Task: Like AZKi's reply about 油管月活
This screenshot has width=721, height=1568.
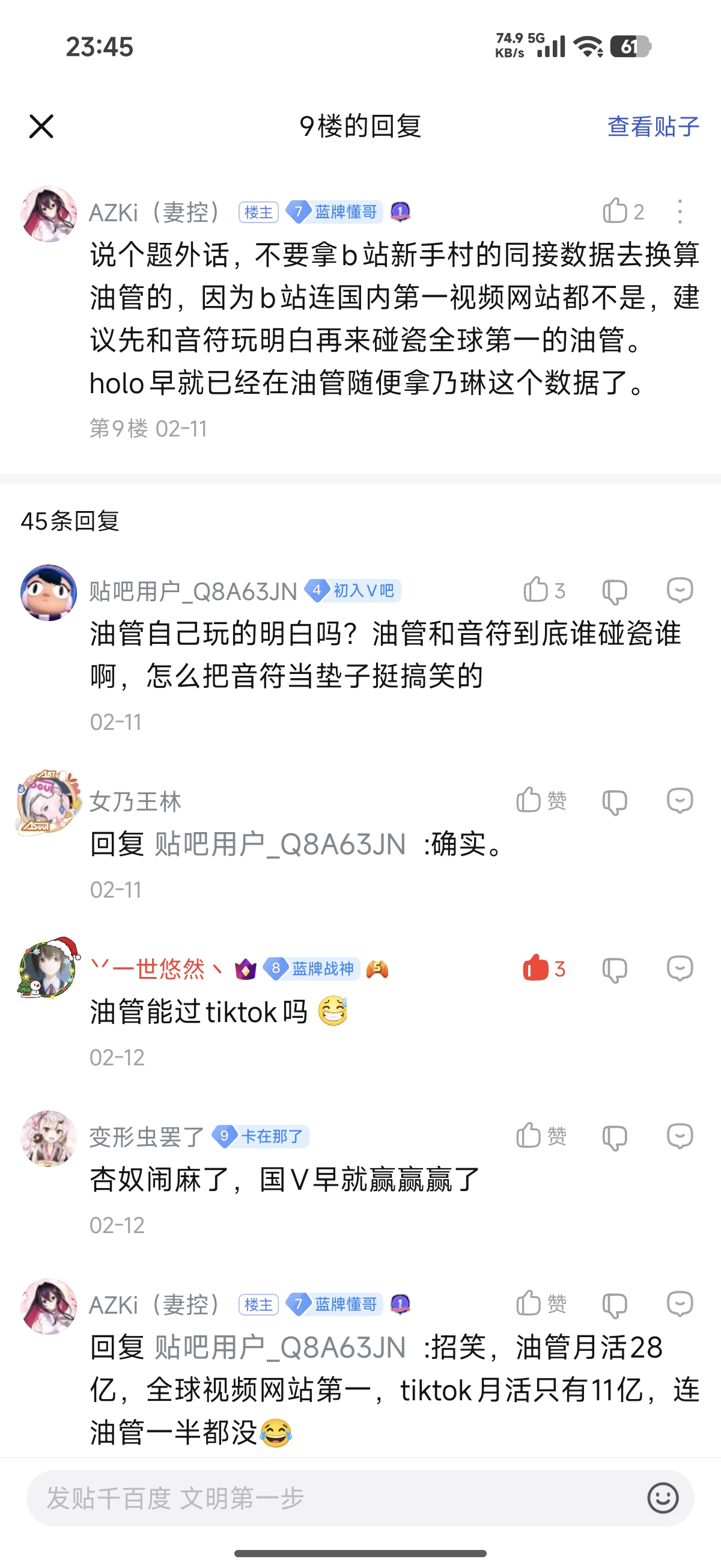Action: [541, 1303]
